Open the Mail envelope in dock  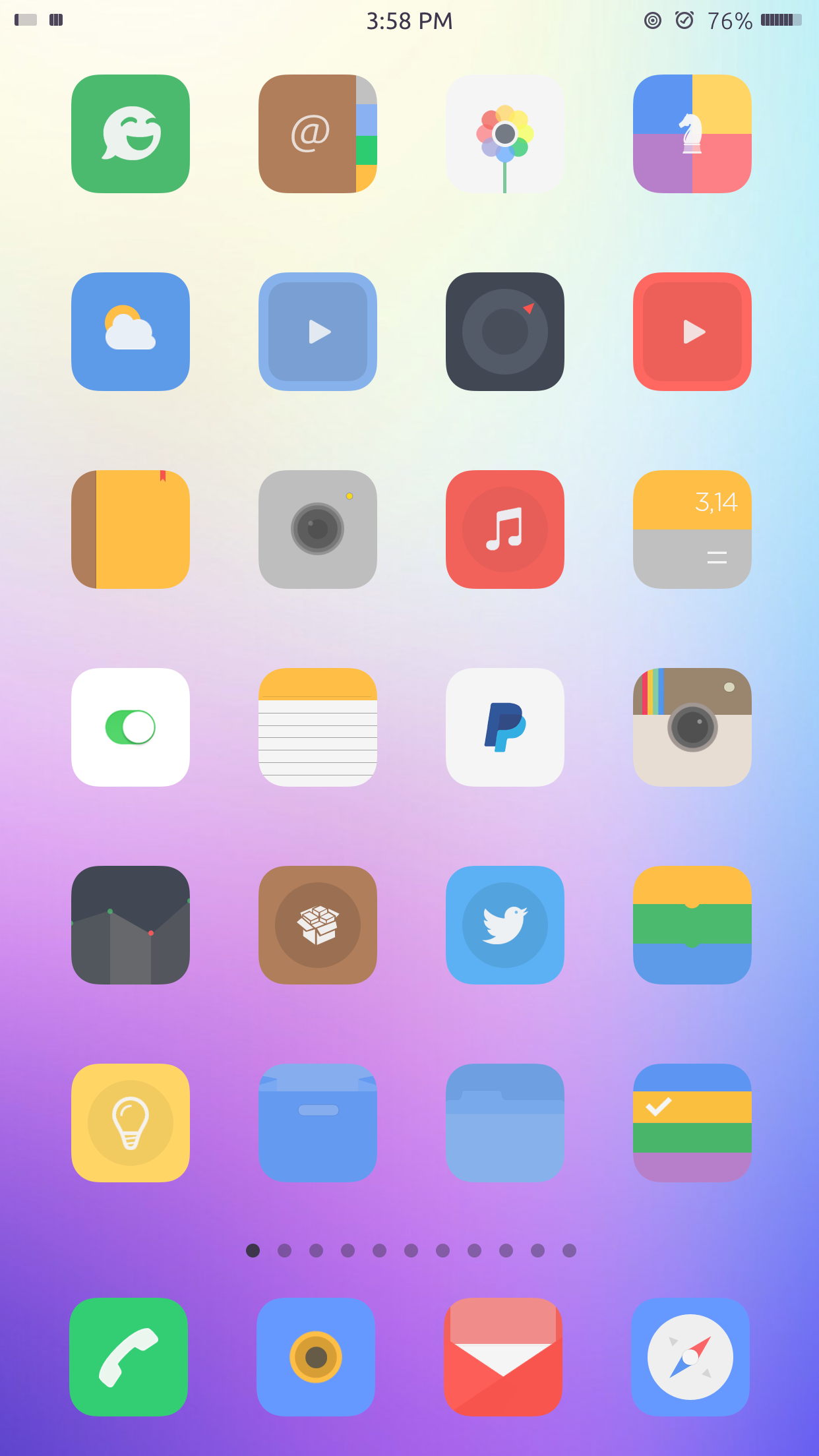pyautogui.click(x=502, y=1357)
